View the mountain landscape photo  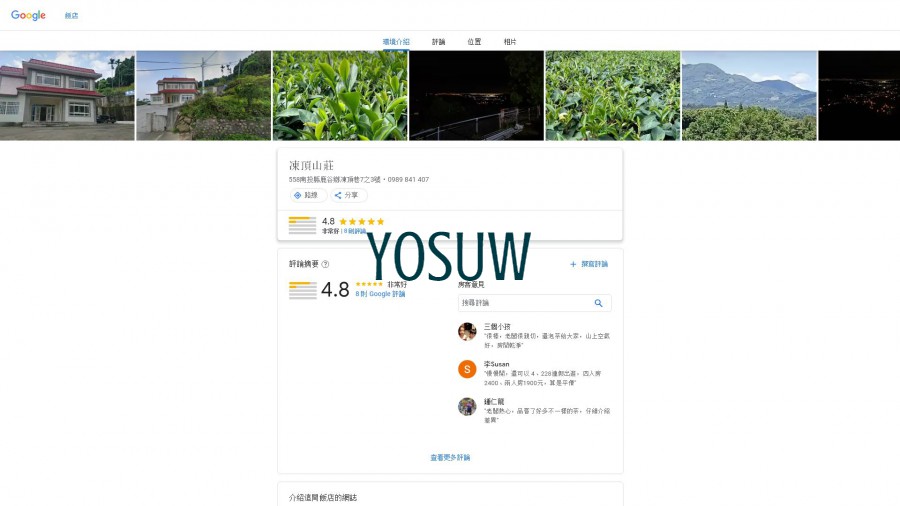pyautogui.click(x=748, y=95)
